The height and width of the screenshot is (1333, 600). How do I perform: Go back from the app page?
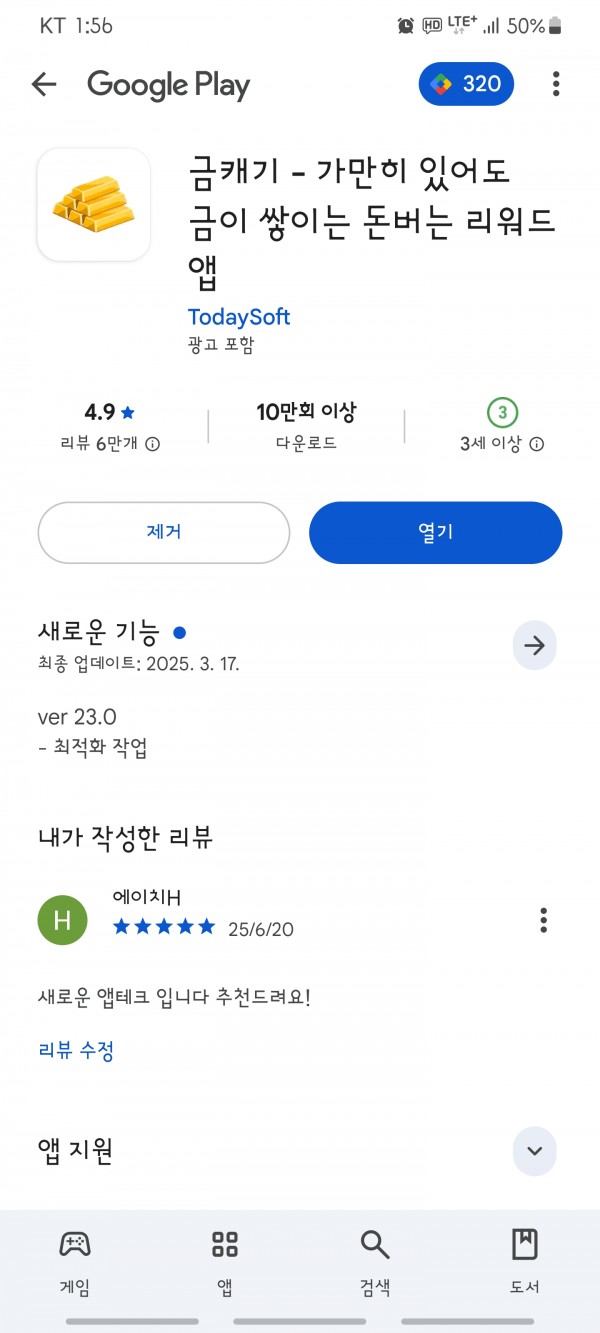pos(44,84)
